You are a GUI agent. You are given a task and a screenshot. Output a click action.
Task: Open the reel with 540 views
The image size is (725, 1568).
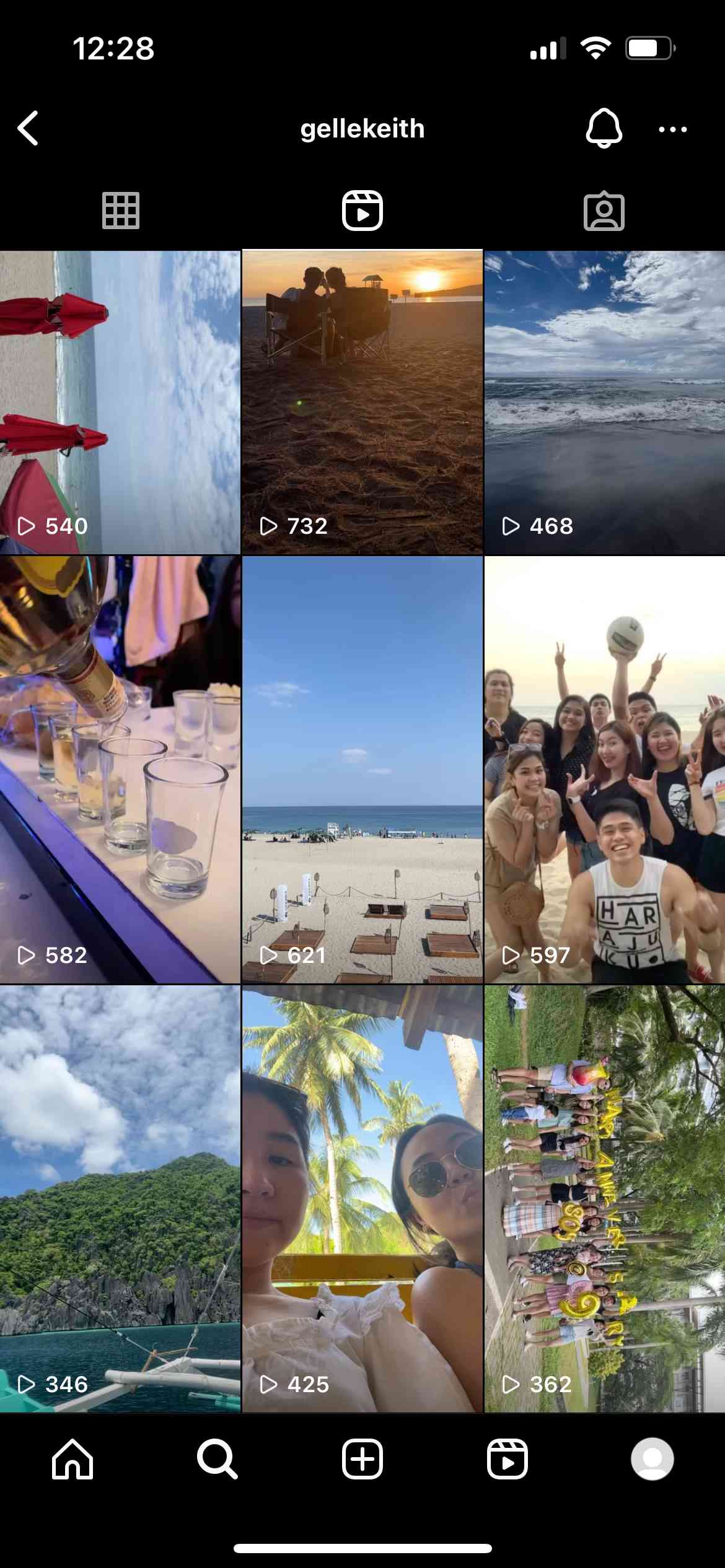pyautogui.click(x=120, y=402)
